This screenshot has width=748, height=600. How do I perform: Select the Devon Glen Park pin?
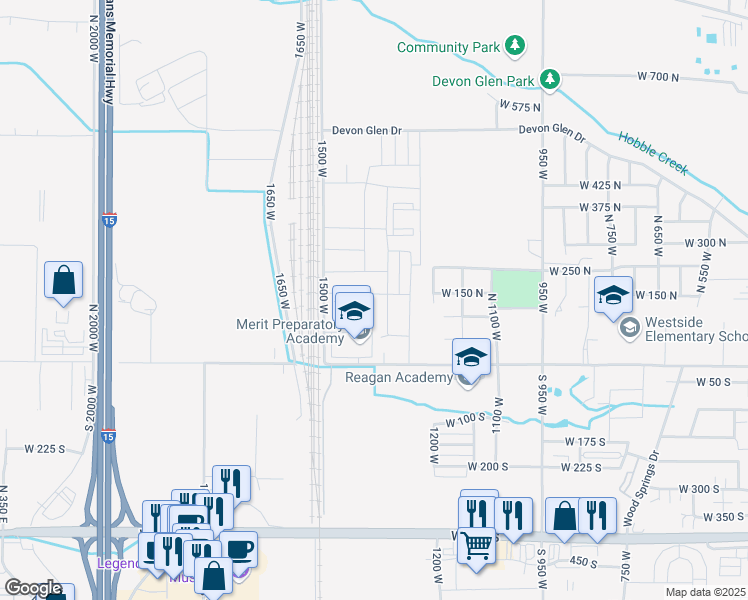coord(550,79)
